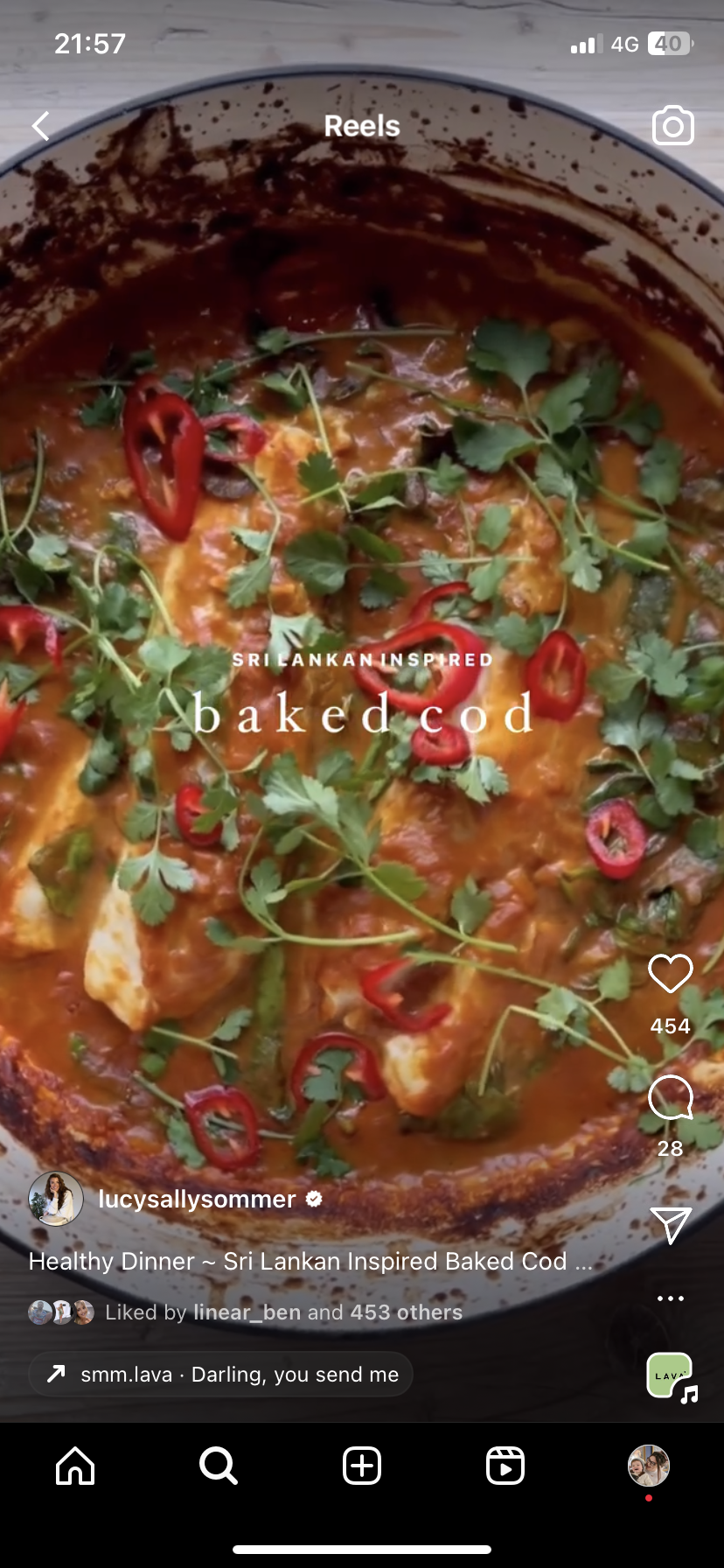Create a new post with the plus button
Screen dimensions: 724x1568
tap(362, 1466)
